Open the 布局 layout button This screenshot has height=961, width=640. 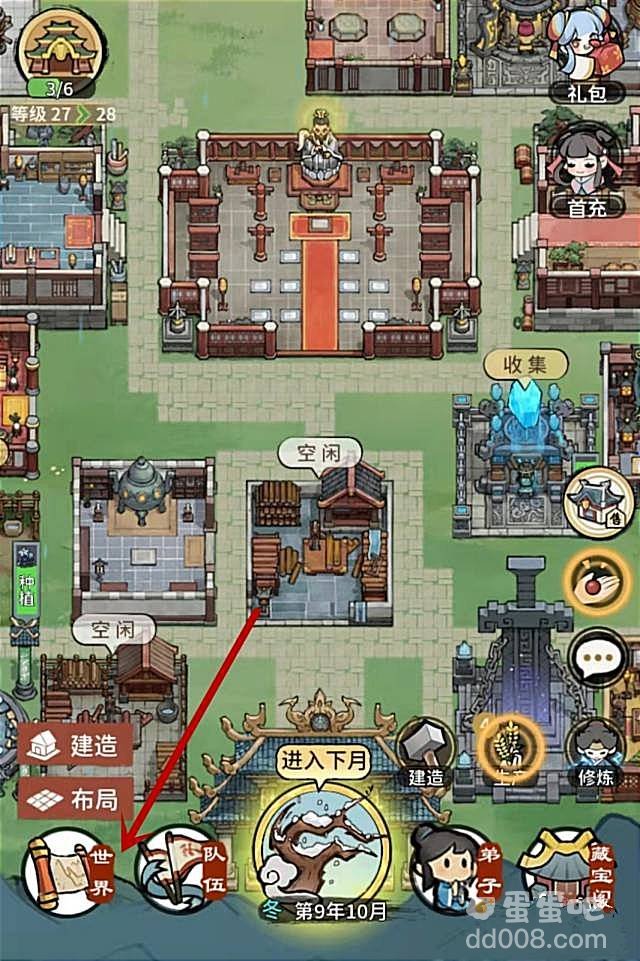click(75, 798)
